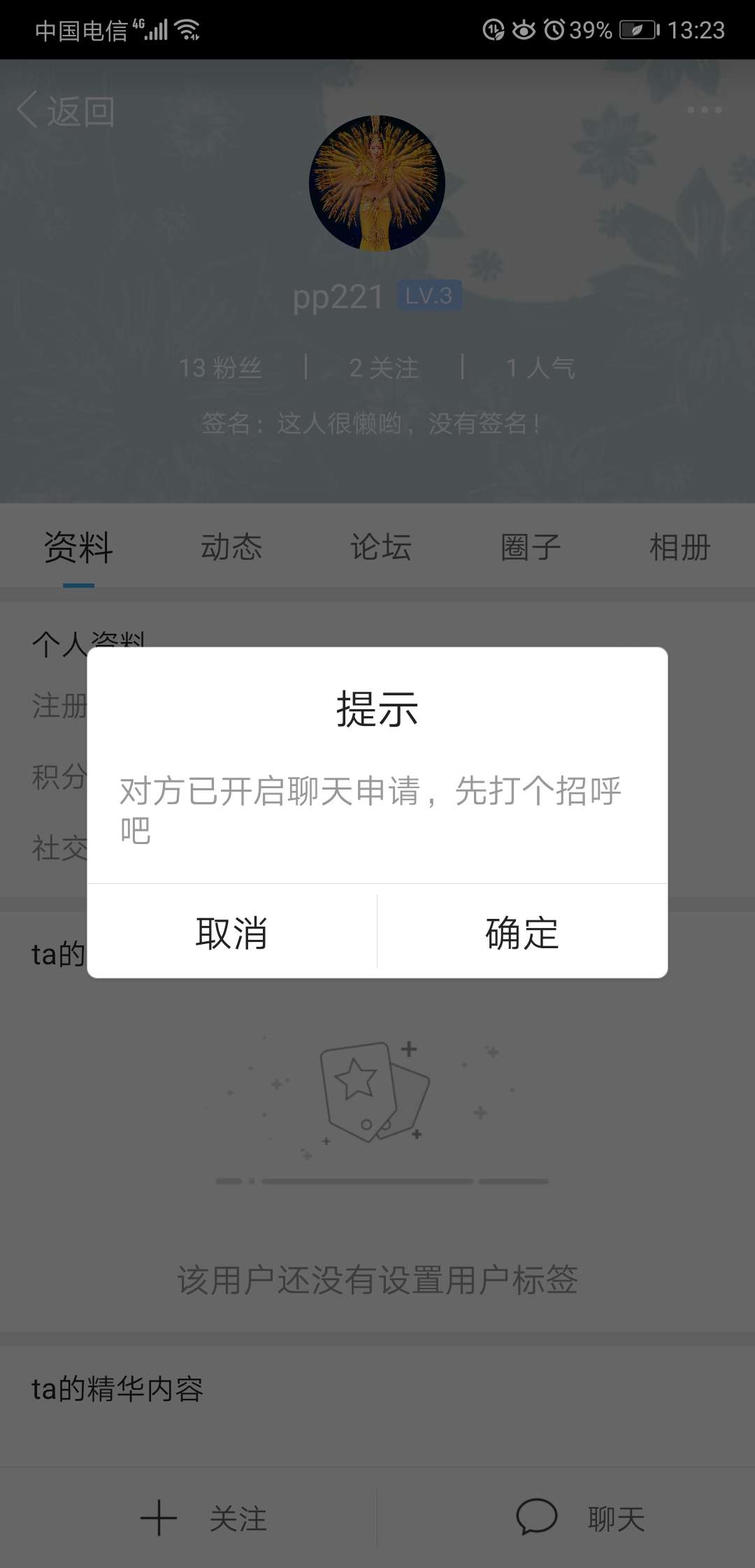Select the 资料 tab

(x=78, y=547)
